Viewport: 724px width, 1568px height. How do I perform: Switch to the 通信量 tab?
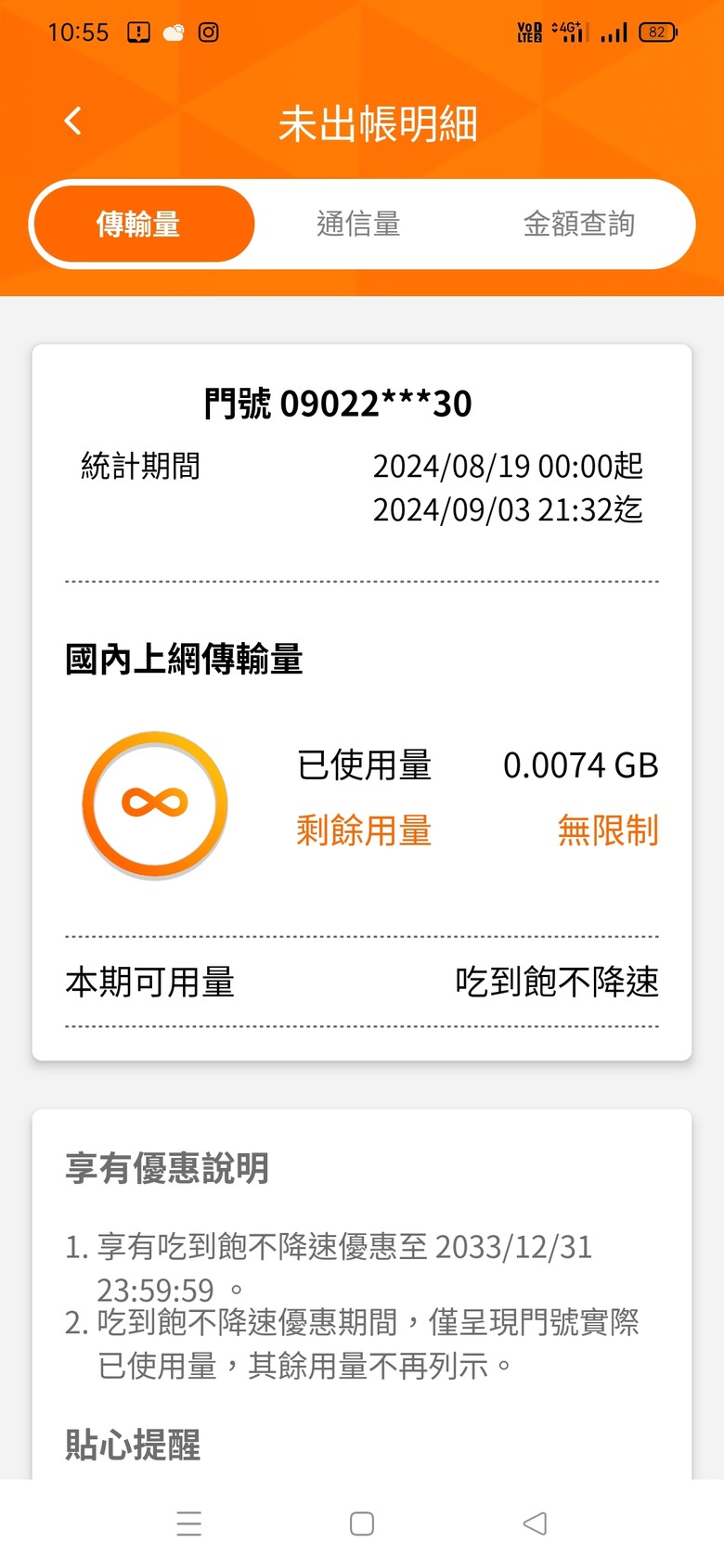coord(358,224)
